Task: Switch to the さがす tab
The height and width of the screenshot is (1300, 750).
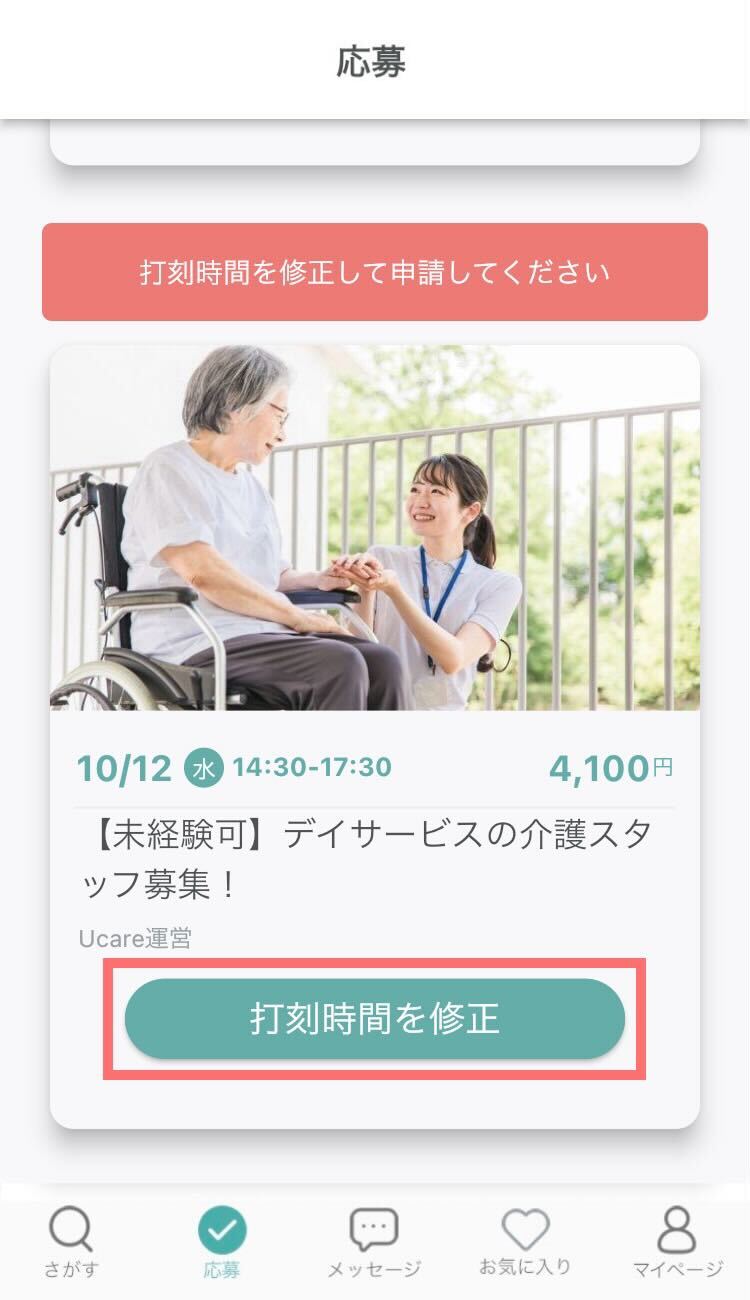Action: point(71,1241)
